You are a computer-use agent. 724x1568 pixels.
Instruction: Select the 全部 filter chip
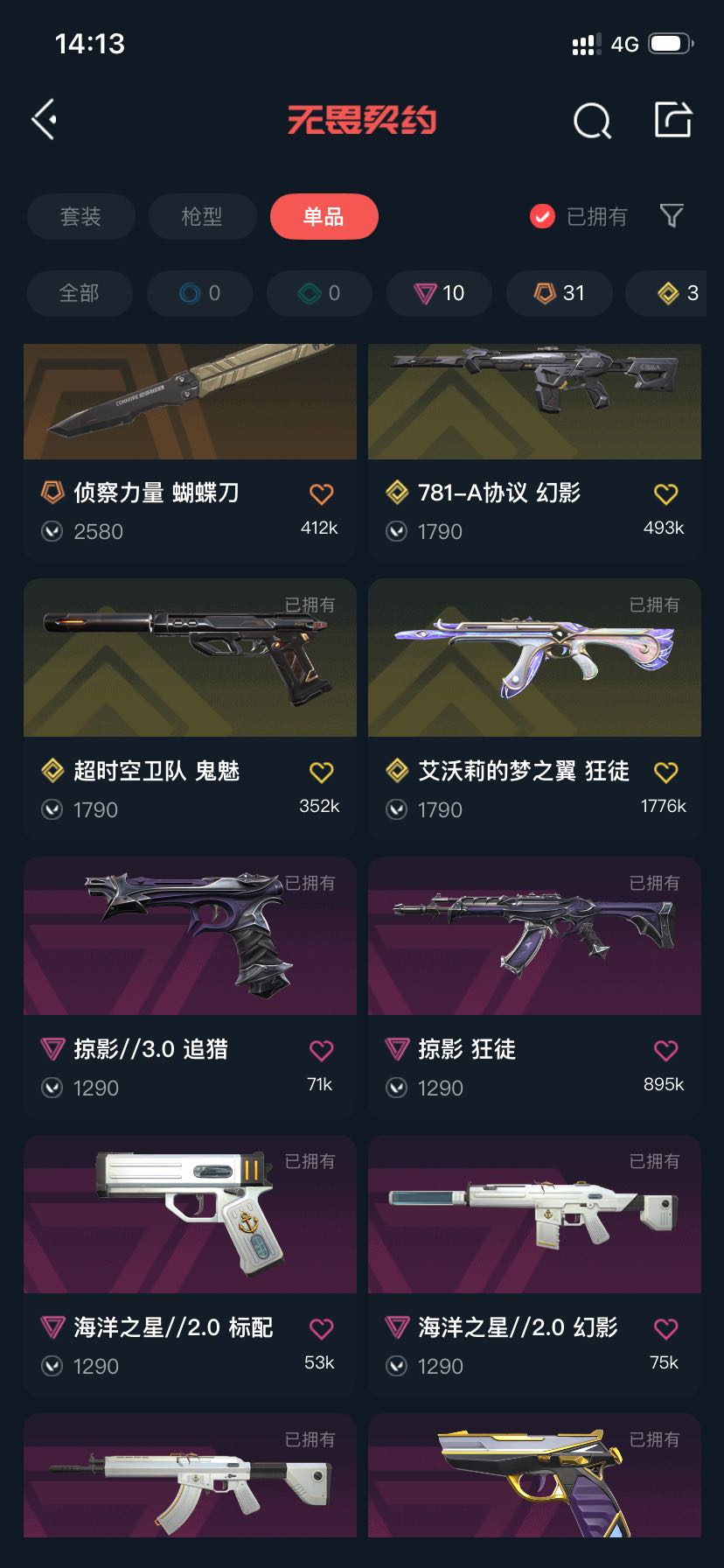(x=80, y=293)
